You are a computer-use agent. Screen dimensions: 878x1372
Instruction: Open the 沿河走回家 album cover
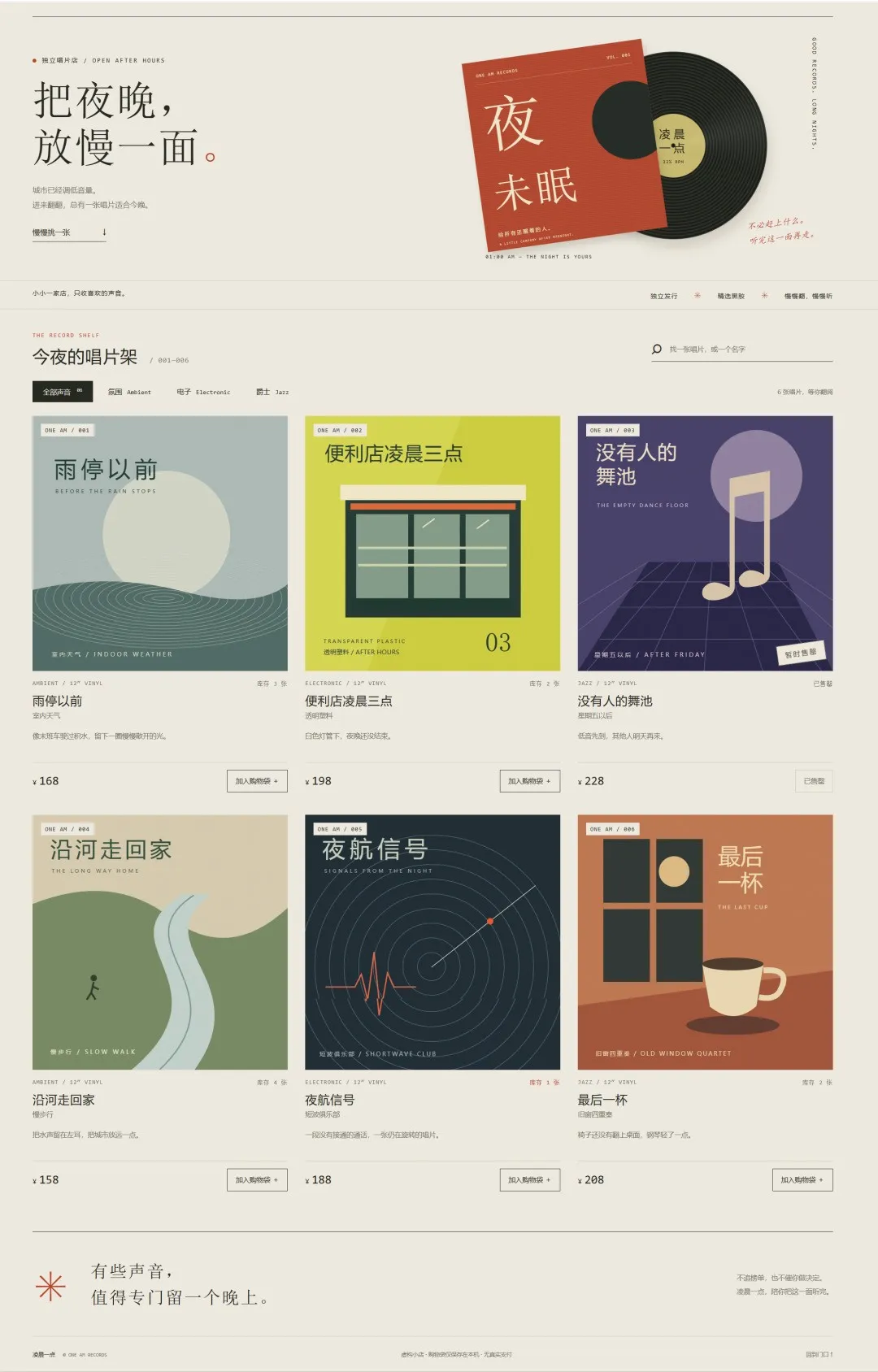160,942
